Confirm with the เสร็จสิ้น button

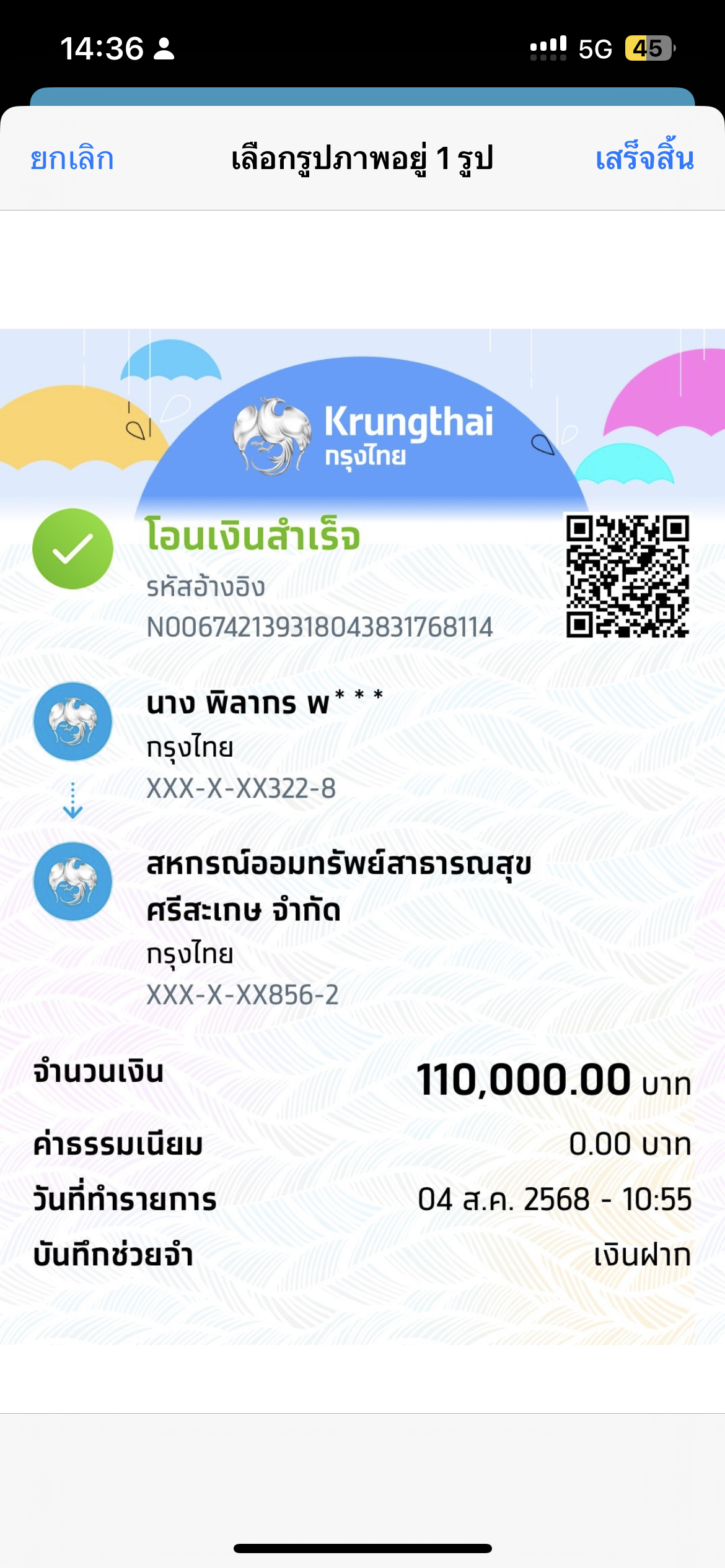(644, 159)
